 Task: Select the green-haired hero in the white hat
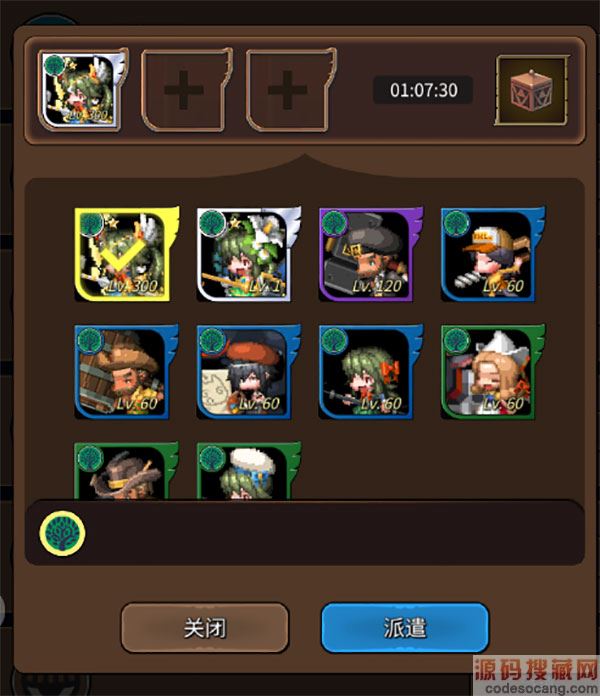(244, 471)
